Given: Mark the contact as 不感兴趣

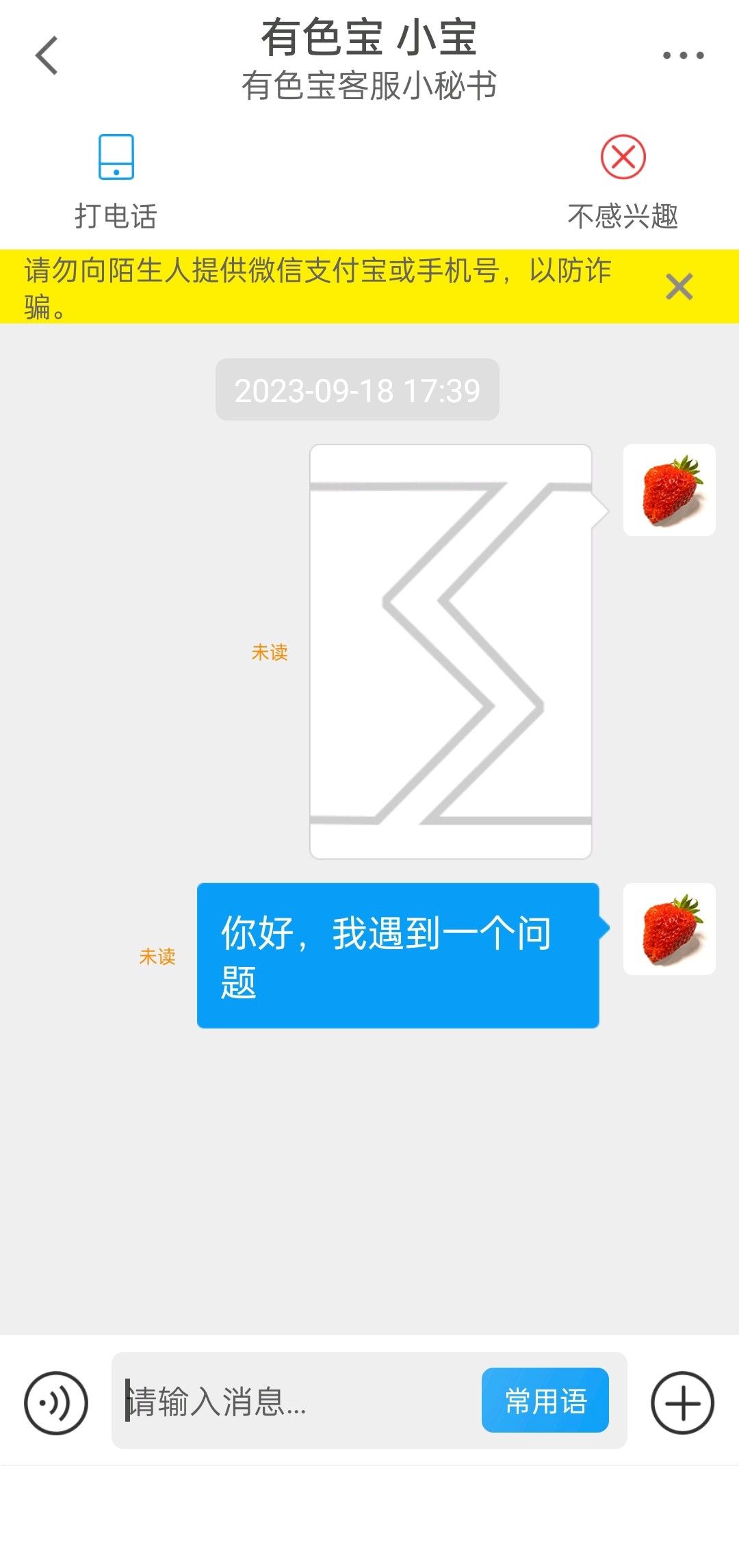Looking at the screenshot, I should pos(623,181).
